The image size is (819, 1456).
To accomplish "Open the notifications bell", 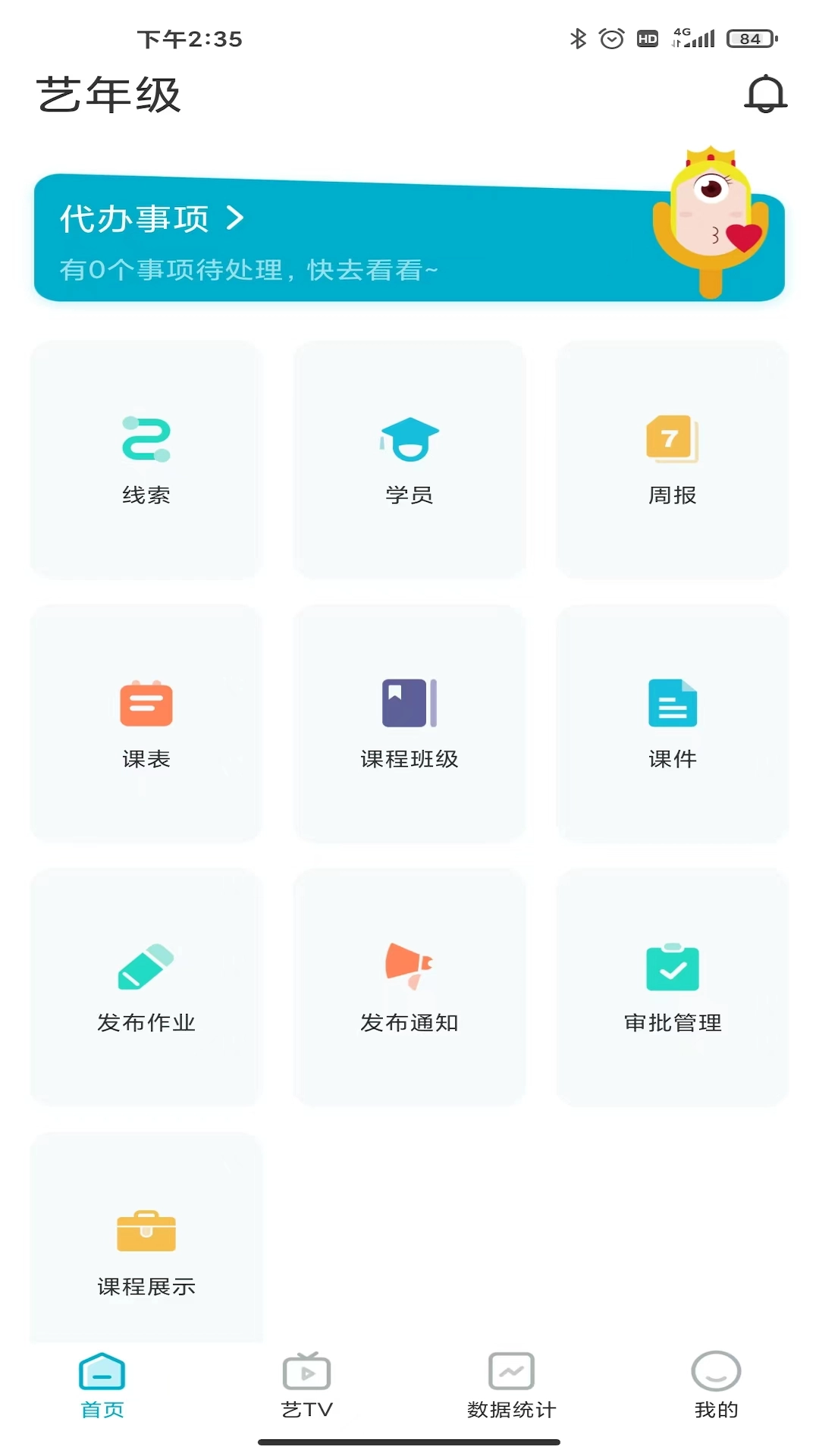I will (765, 94).
